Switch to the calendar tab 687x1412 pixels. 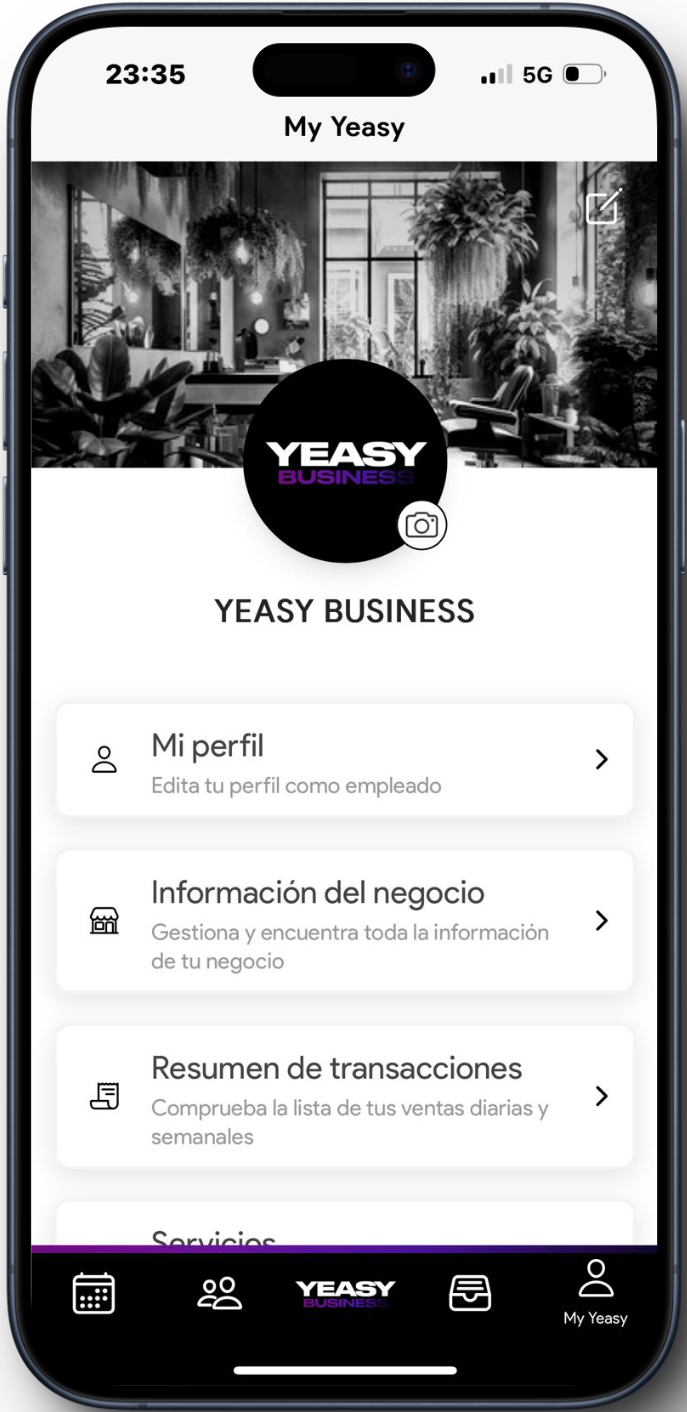pyautogui.click(x=94, y=1293)
